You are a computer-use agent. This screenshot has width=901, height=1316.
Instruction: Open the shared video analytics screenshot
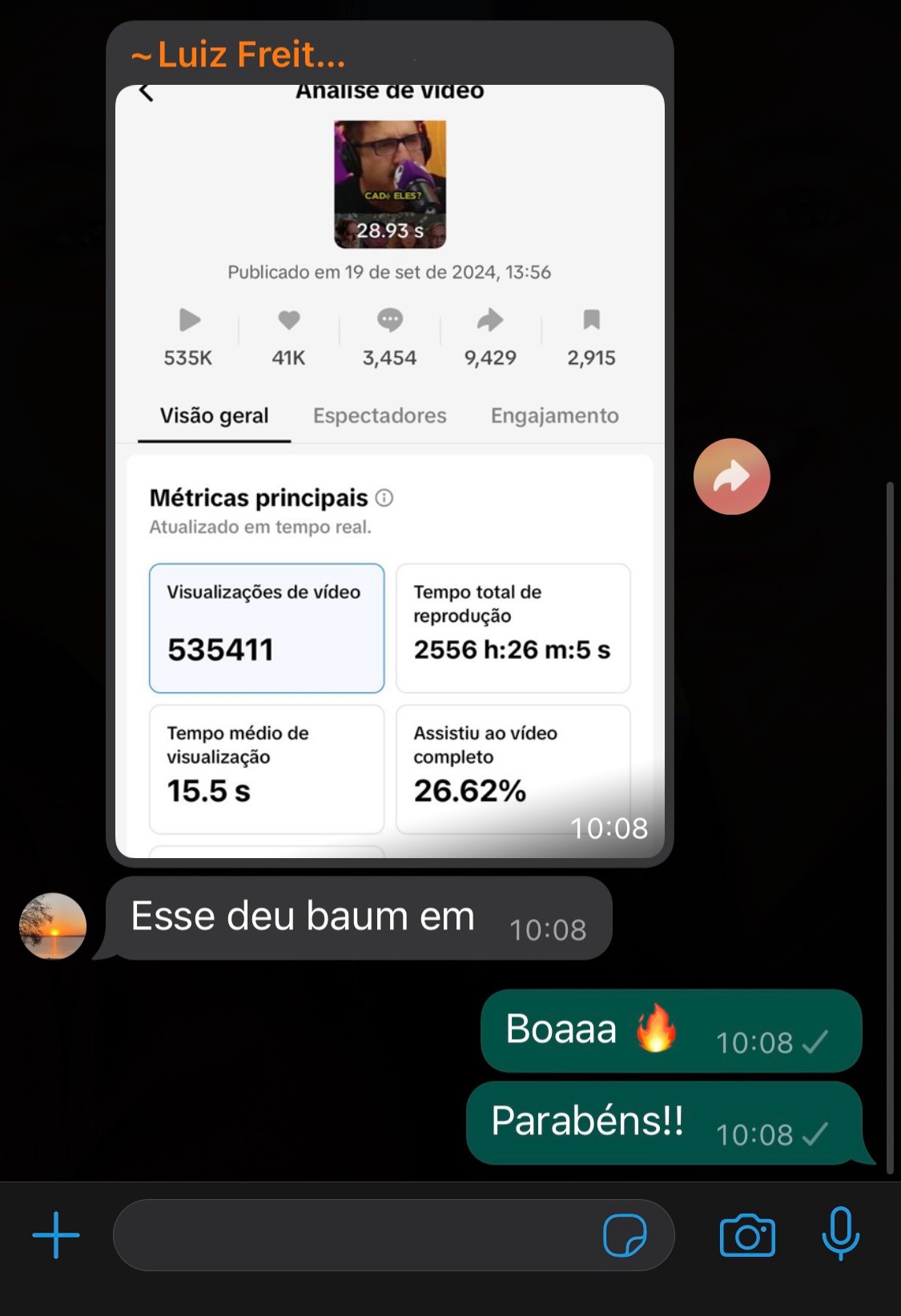point(389,471)
